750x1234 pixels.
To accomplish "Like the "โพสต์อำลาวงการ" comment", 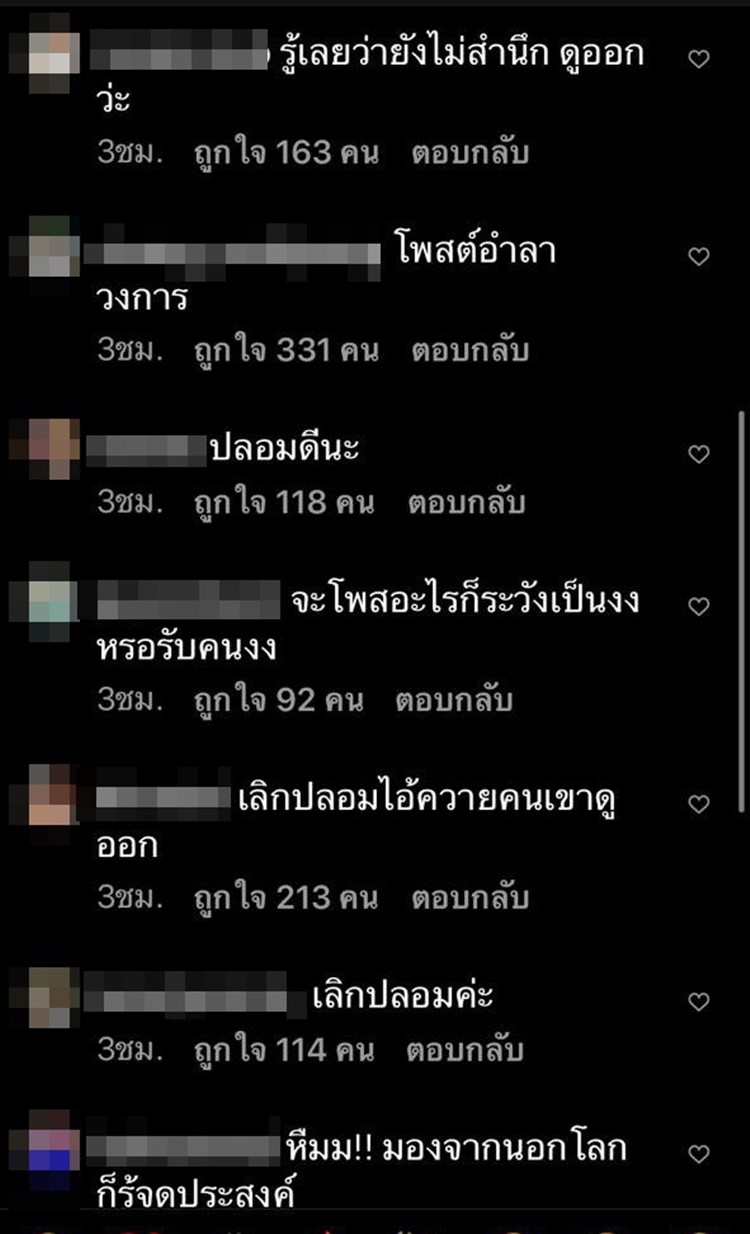I will coord(697,254).
